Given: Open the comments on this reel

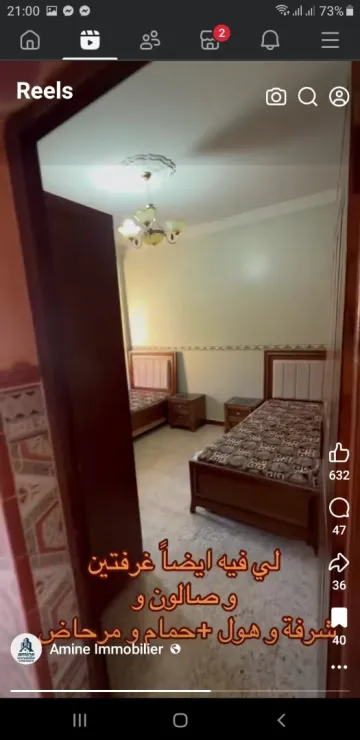Looking at the screenshot, I should (339, 509).
